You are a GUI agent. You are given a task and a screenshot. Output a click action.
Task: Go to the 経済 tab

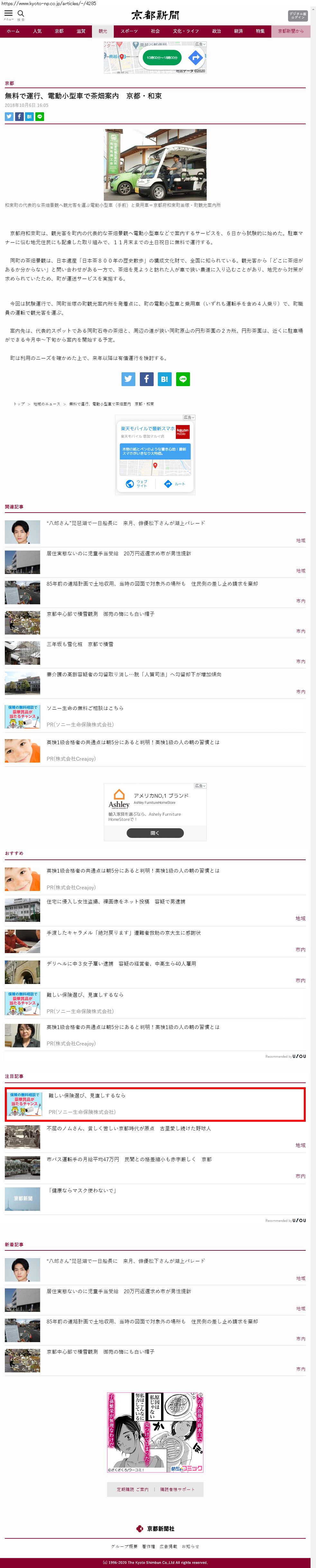click(x=238, y=31)
